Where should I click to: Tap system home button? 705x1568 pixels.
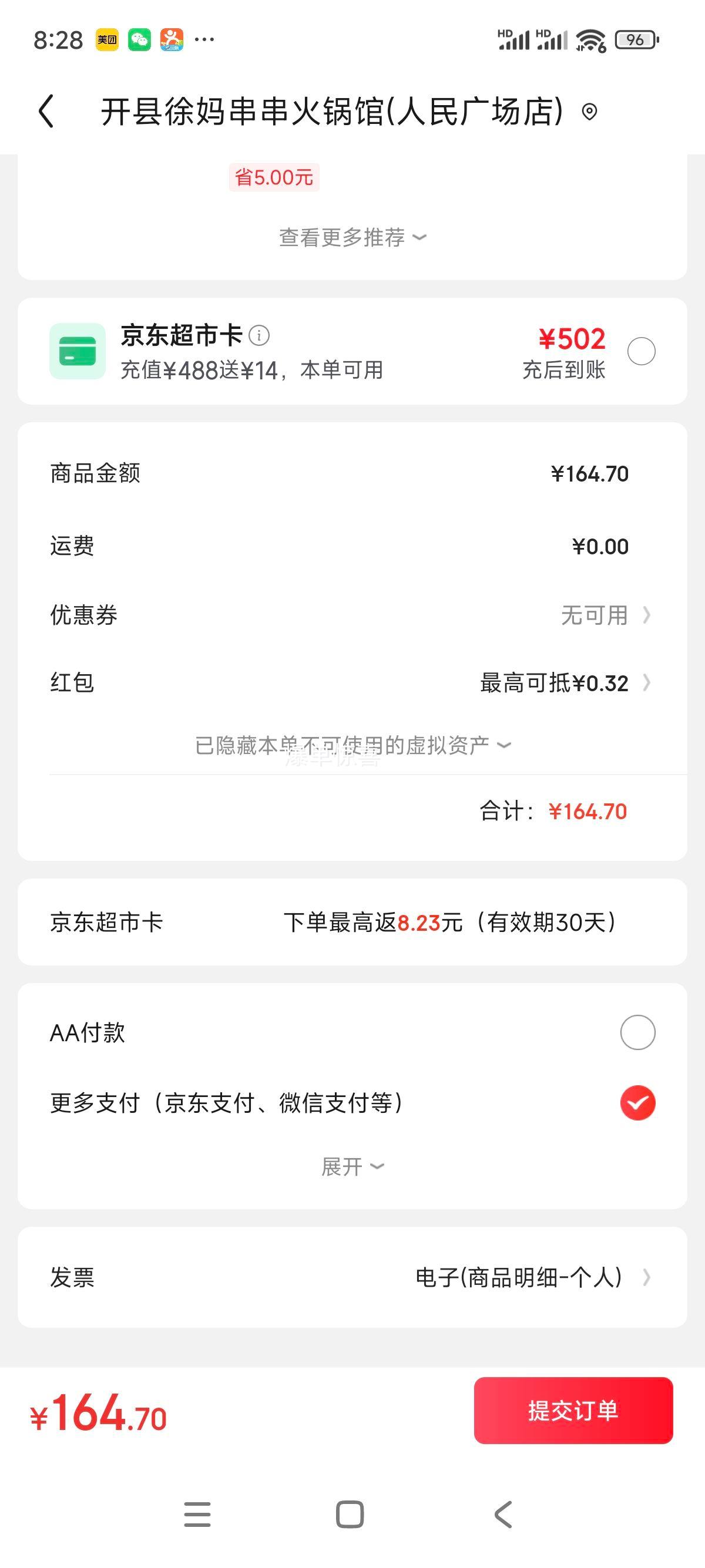click(350, 1514)
